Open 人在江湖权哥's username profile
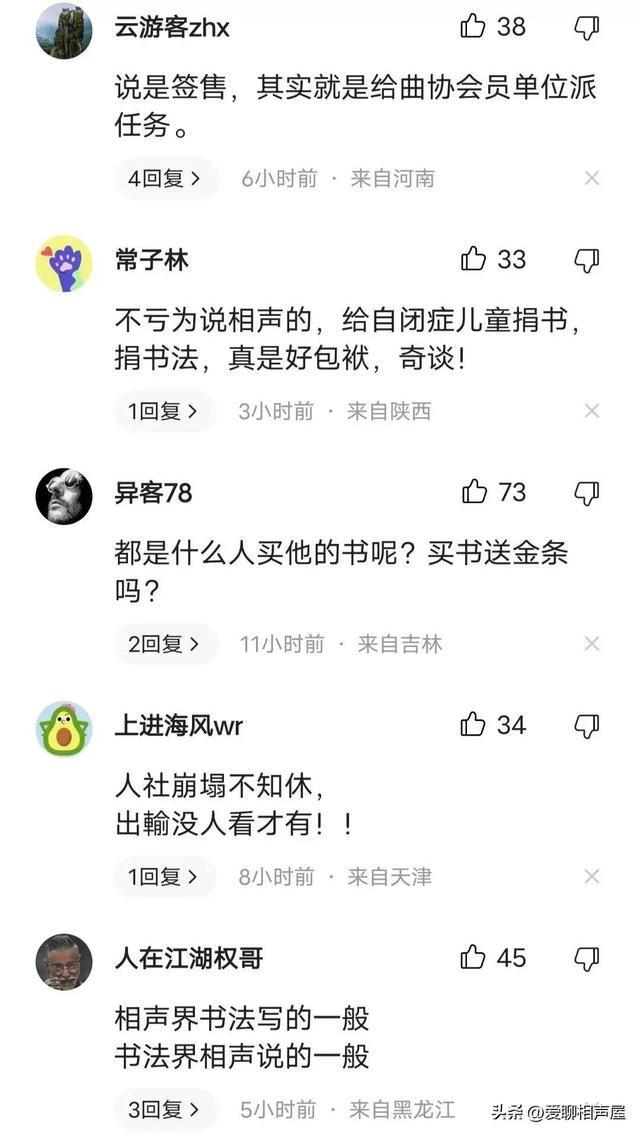 click(189, 959)
